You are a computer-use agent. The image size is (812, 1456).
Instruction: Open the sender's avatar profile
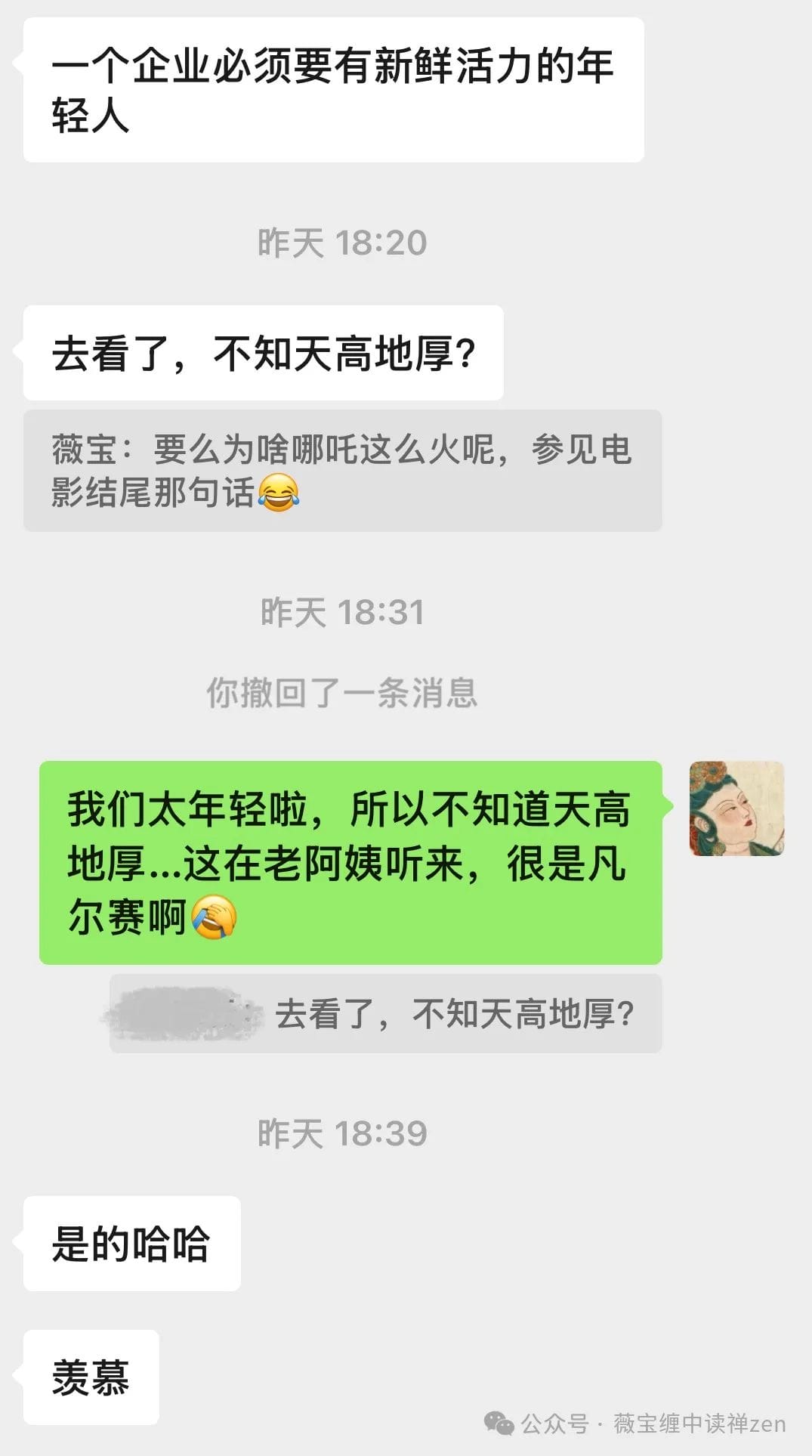click(736, 808)
